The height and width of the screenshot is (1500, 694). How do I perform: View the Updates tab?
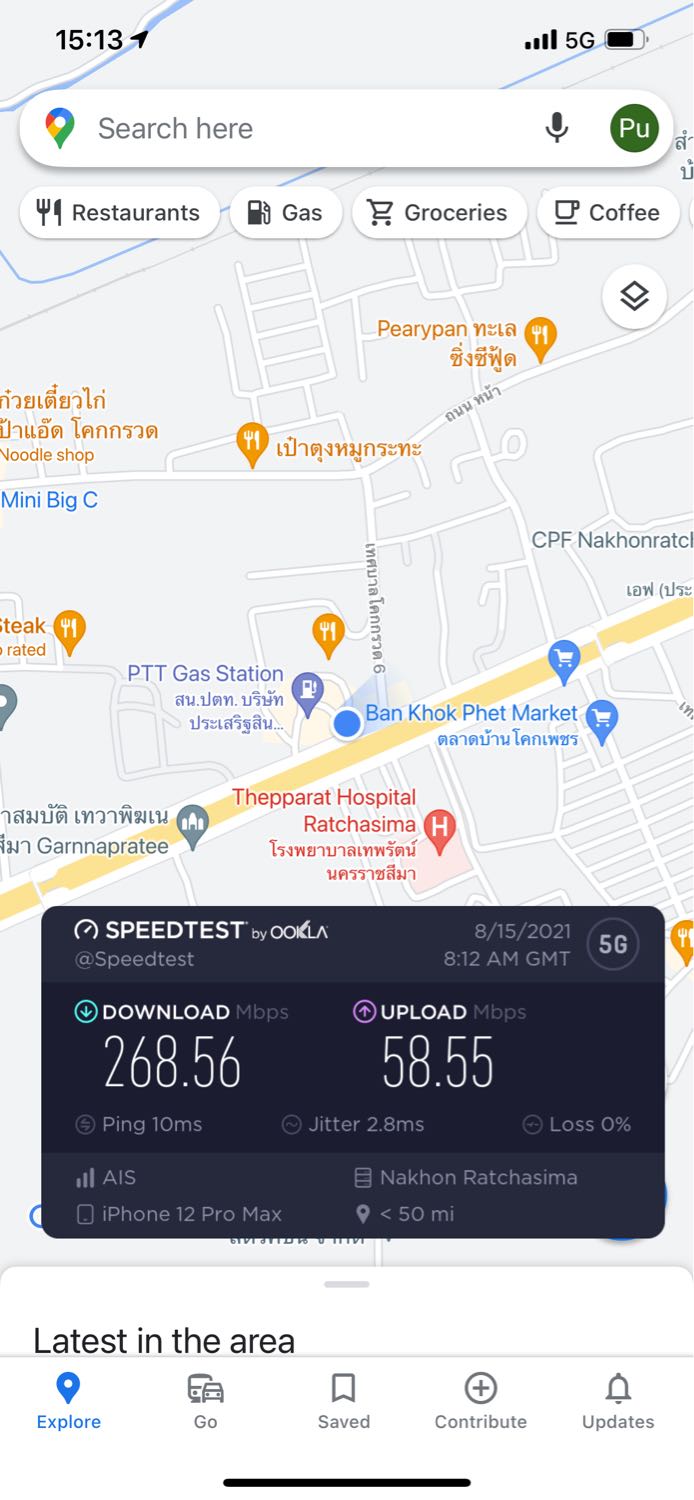(x=618, y=1401)
